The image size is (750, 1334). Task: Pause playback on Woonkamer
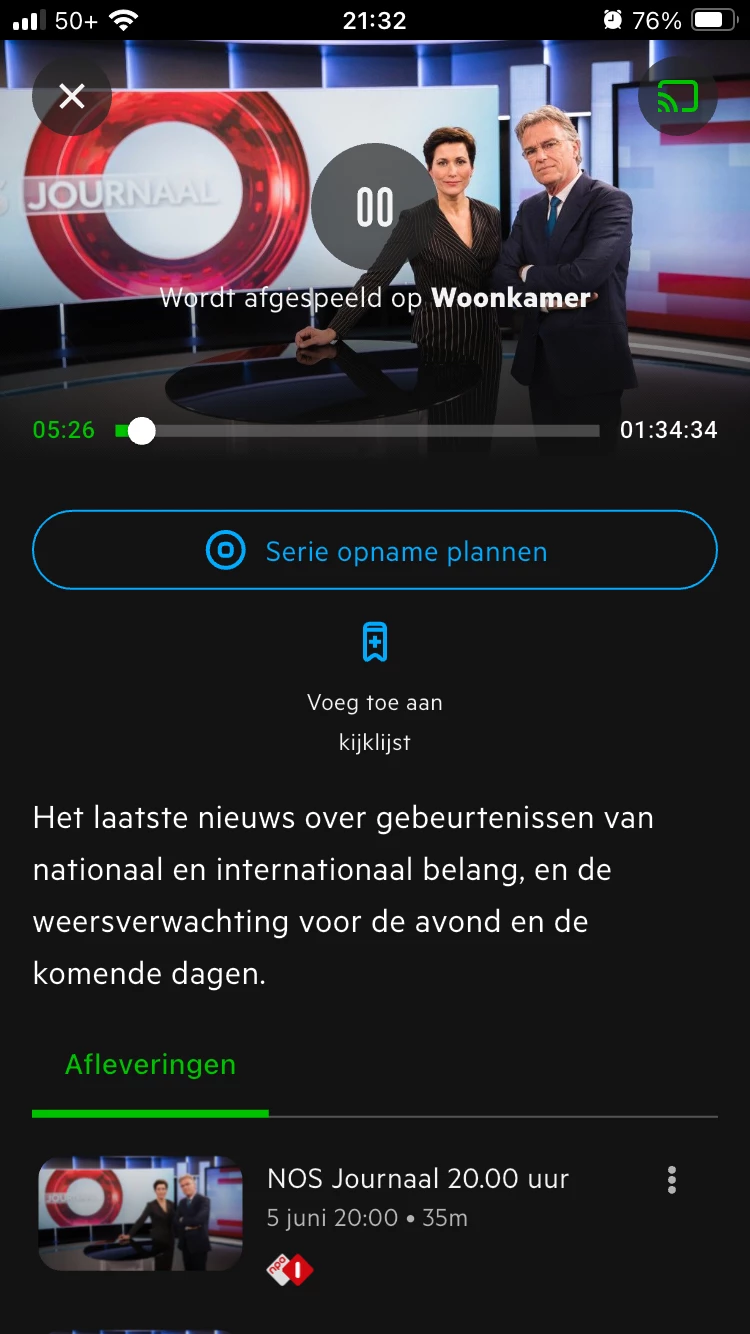(x=375, y=207)
